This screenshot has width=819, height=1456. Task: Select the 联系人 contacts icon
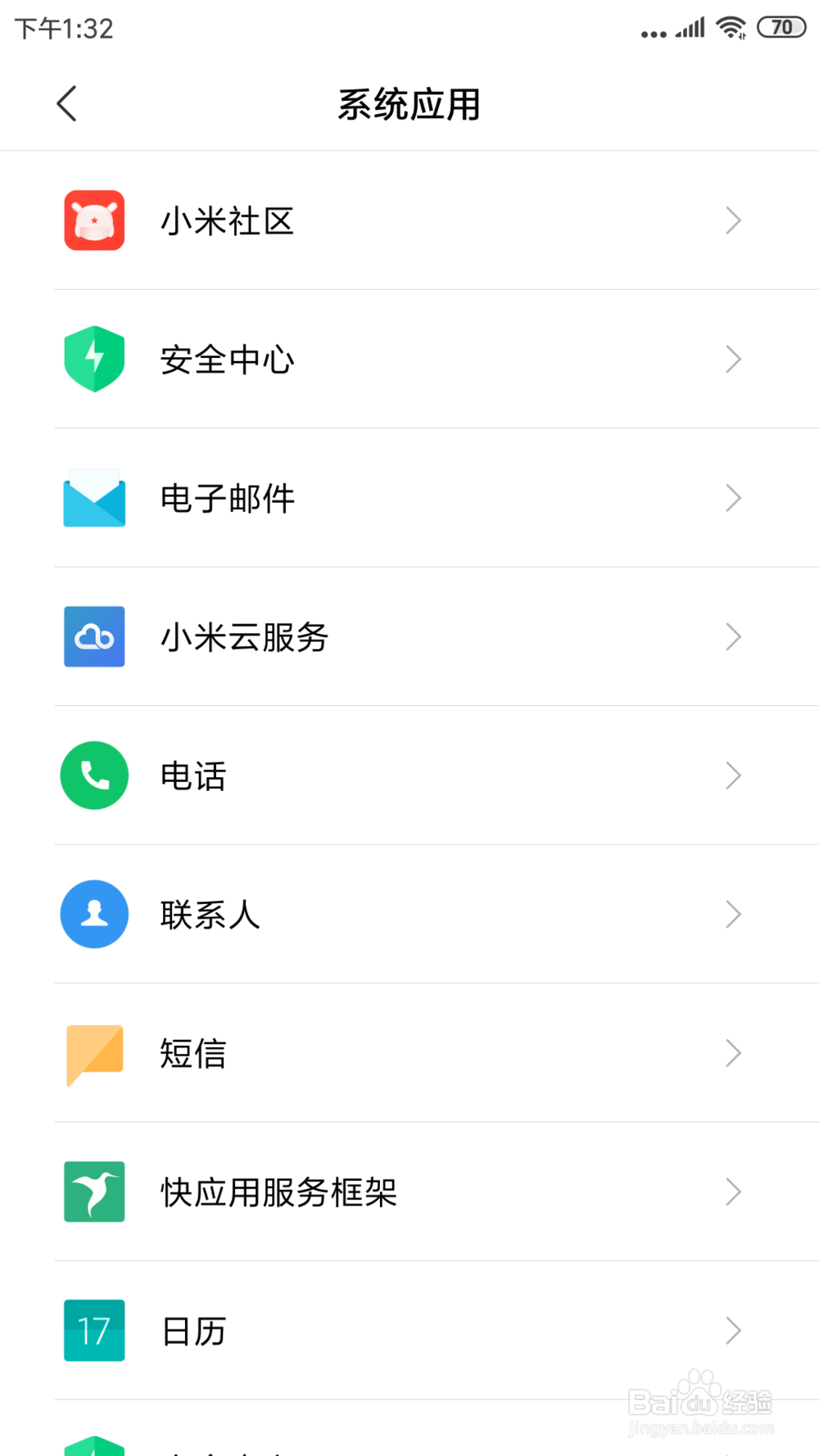(93, 914)
